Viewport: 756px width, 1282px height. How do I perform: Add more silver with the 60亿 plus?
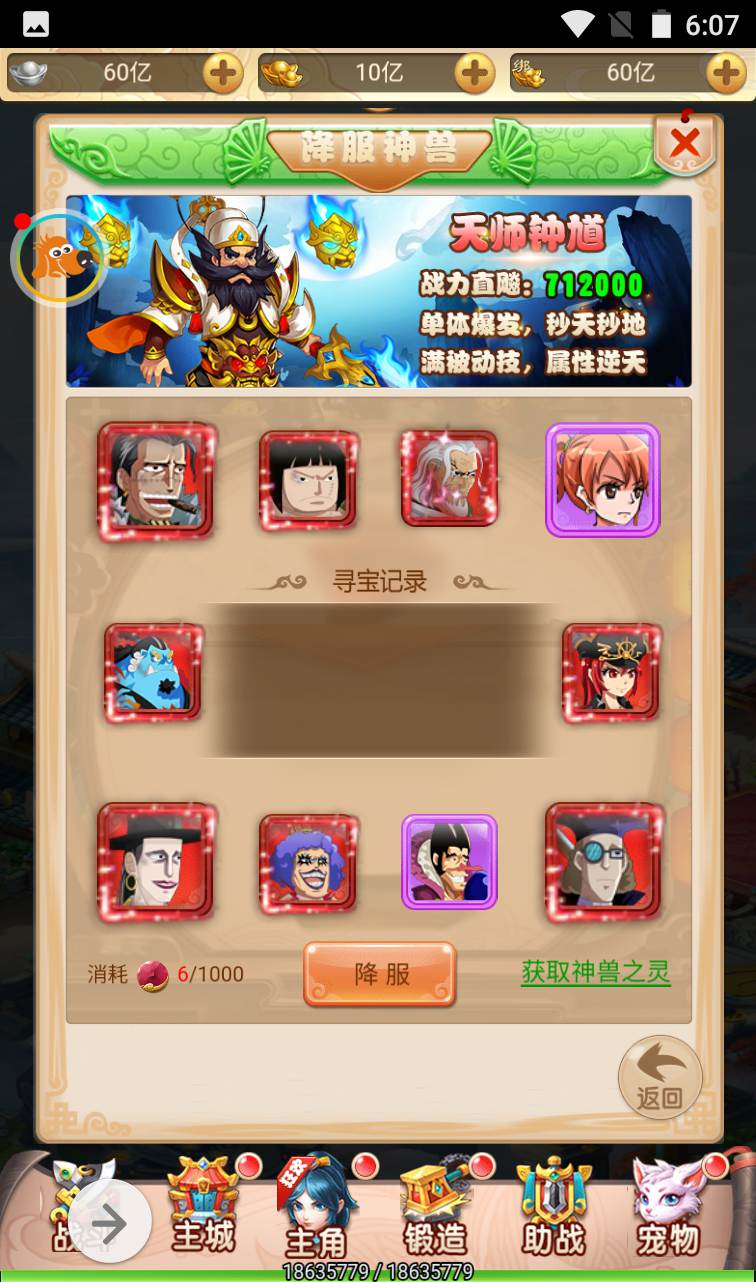tap(223, 74)
